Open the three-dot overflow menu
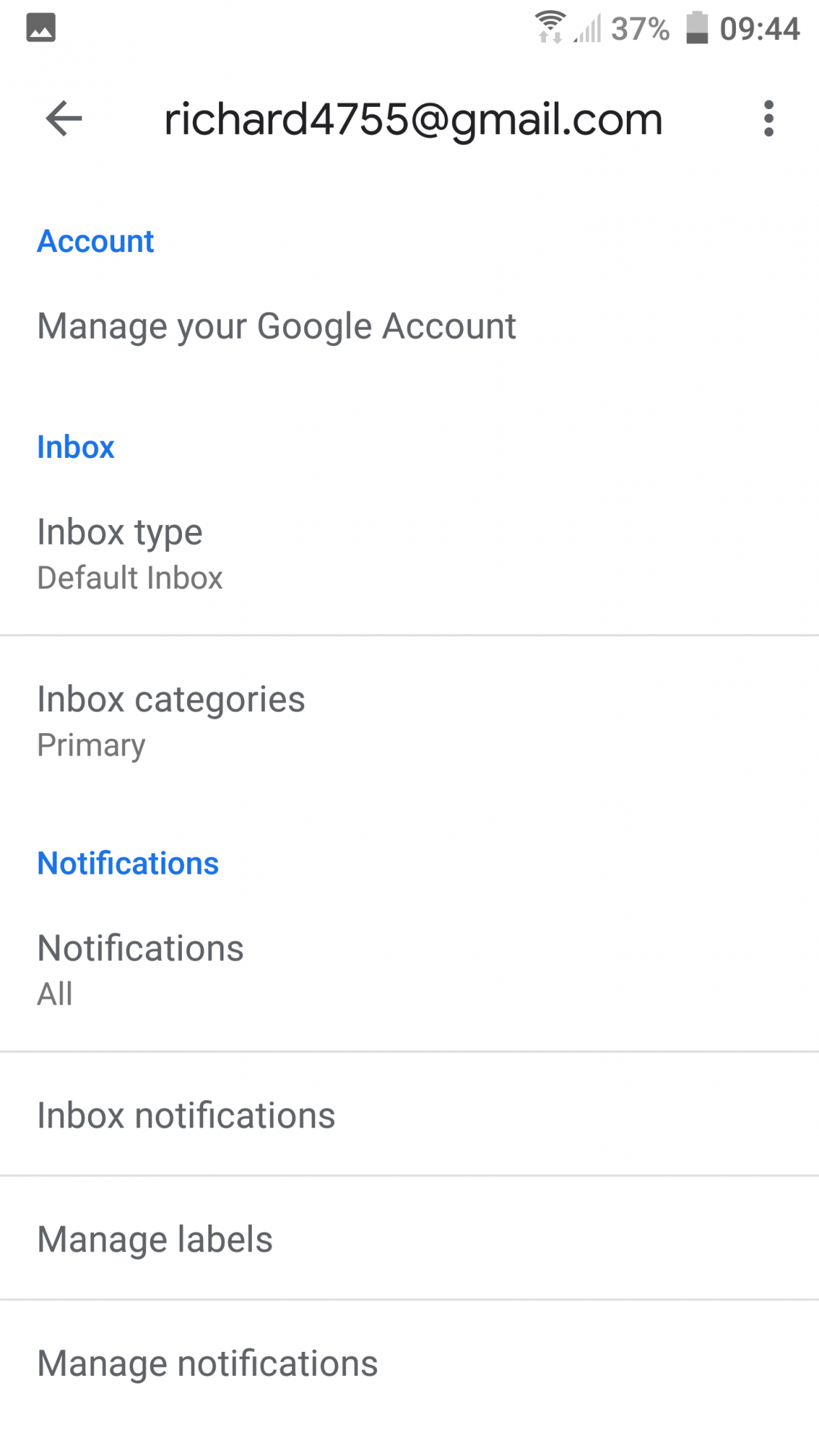Image resolution: width=819 pixels, height=1456 pixels. [769, 119]
